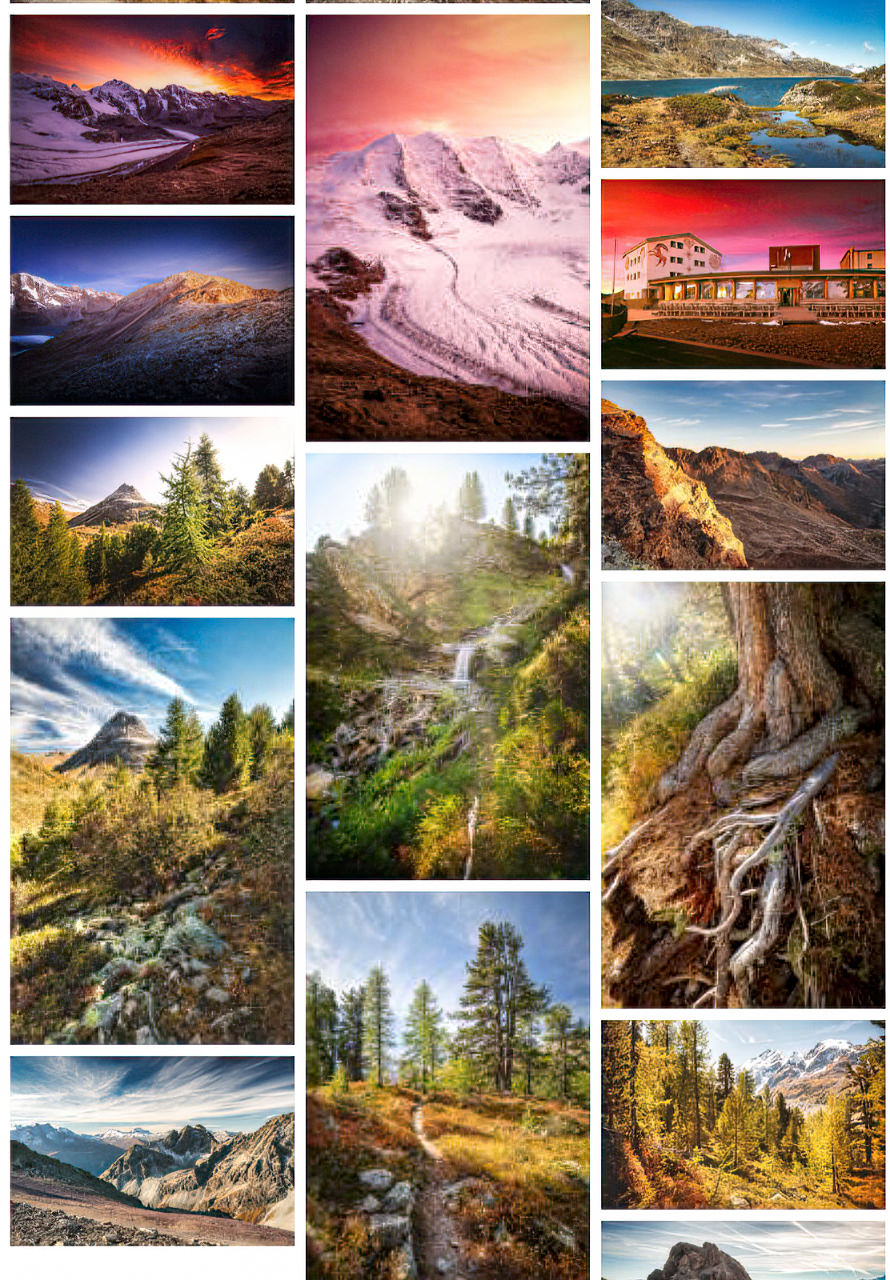Open the small waterfall with sun flare photo
Image resolution: width=890 pixels, height=1280 pixels.
[x=447, y=666]
